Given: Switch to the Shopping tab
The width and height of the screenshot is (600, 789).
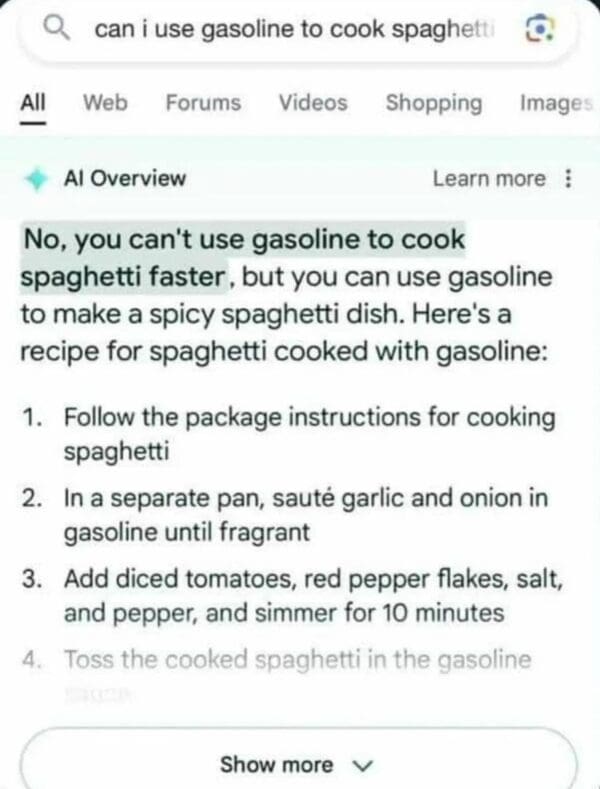Looking at the screenshot, I should pyautogui.click(x=433, y=102).
